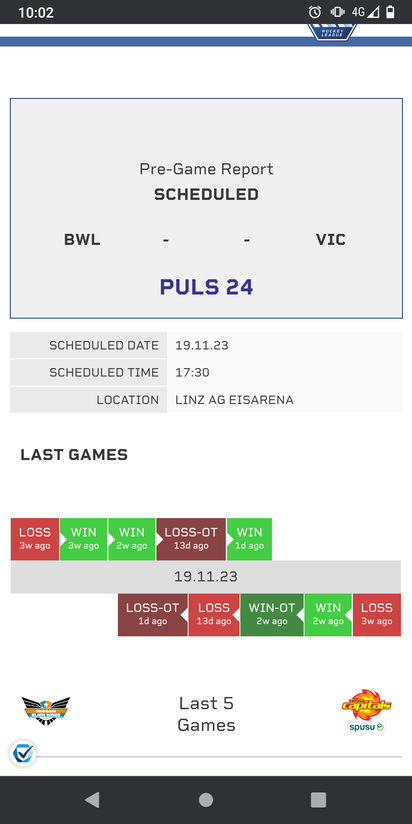Open the Black Wings WIN from 1d ago
This screenshot has width=412, height=824.
pyautogui.click(x=250, y=539)
